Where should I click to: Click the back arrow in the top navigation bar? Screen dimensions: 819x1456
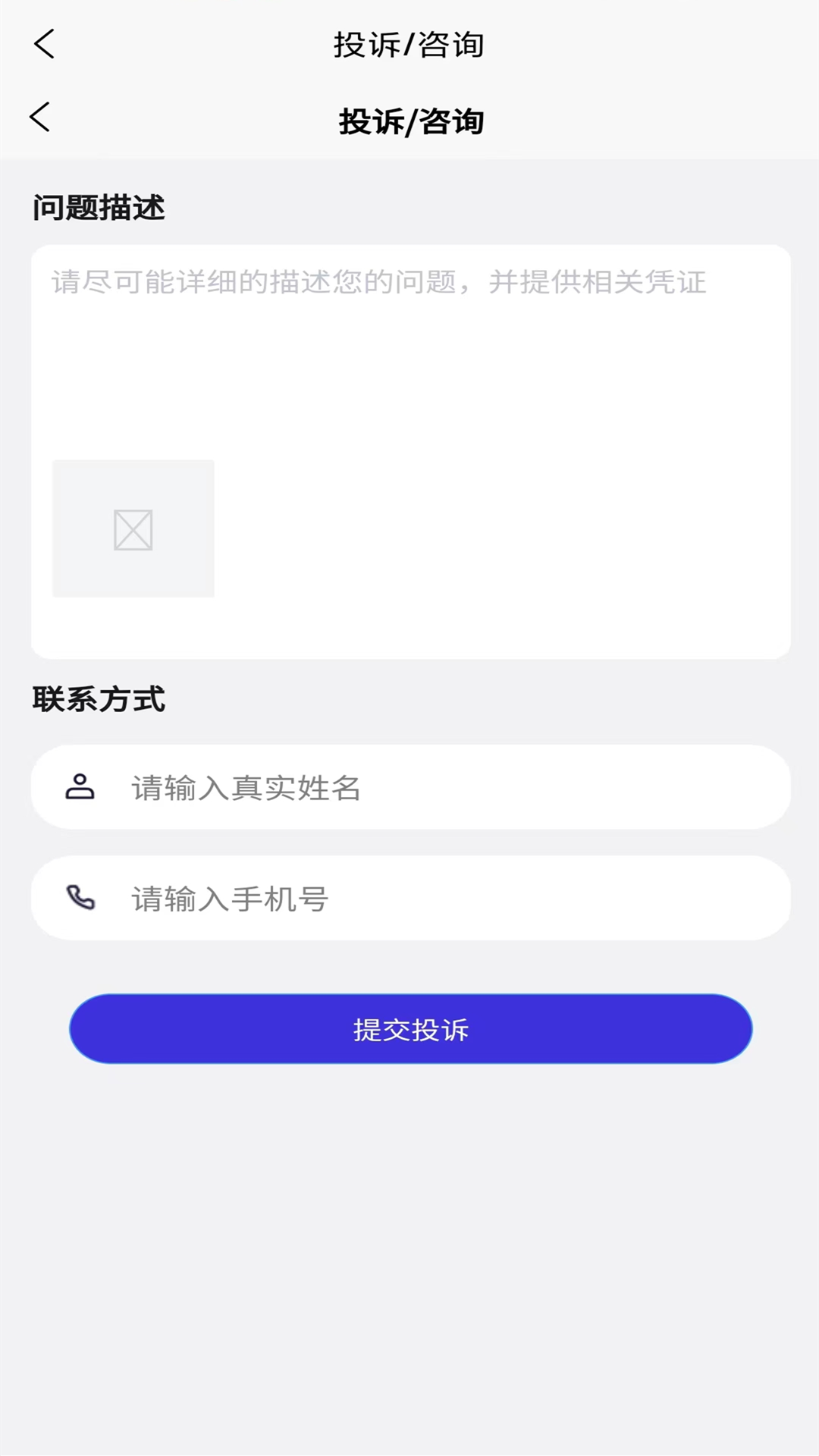point(43,44)
